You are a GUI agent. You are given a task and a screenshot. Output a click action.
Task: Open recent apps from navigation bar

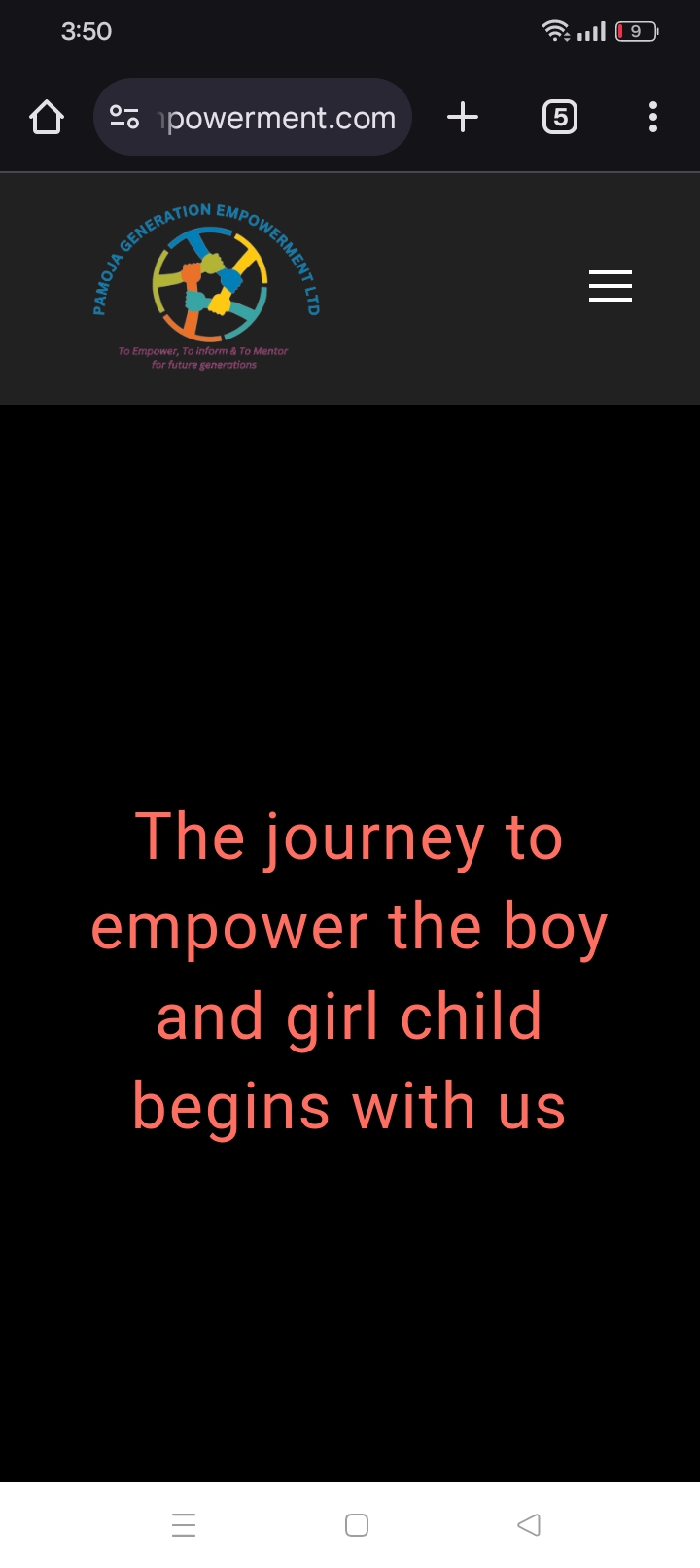coord(184,1524)
